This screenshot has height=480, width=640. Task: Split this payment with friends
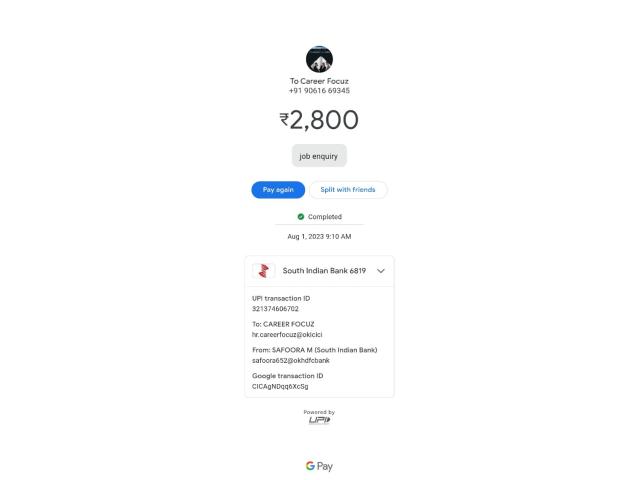coord(347,190)
